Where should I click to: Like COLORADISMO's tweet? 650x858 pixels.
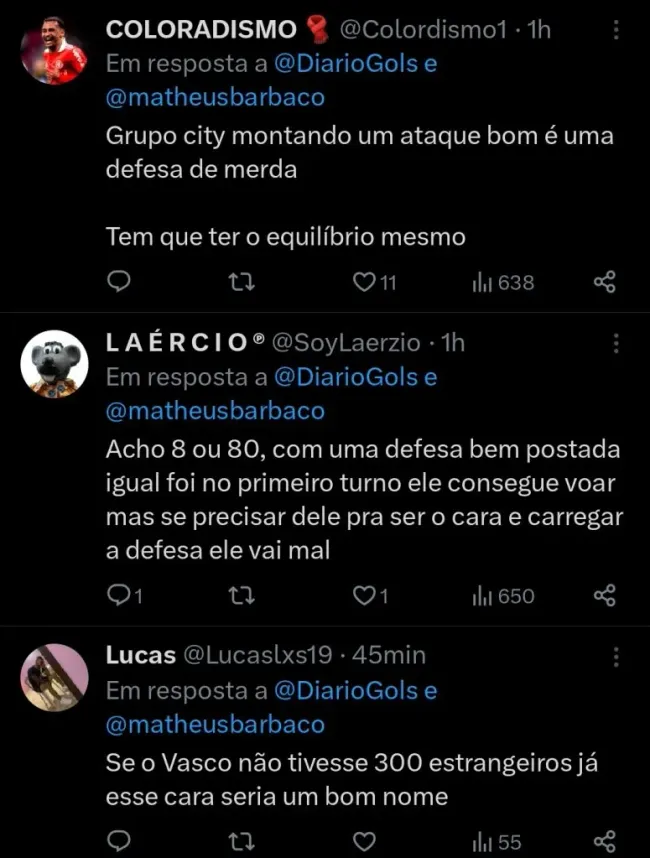coord(365,283)
